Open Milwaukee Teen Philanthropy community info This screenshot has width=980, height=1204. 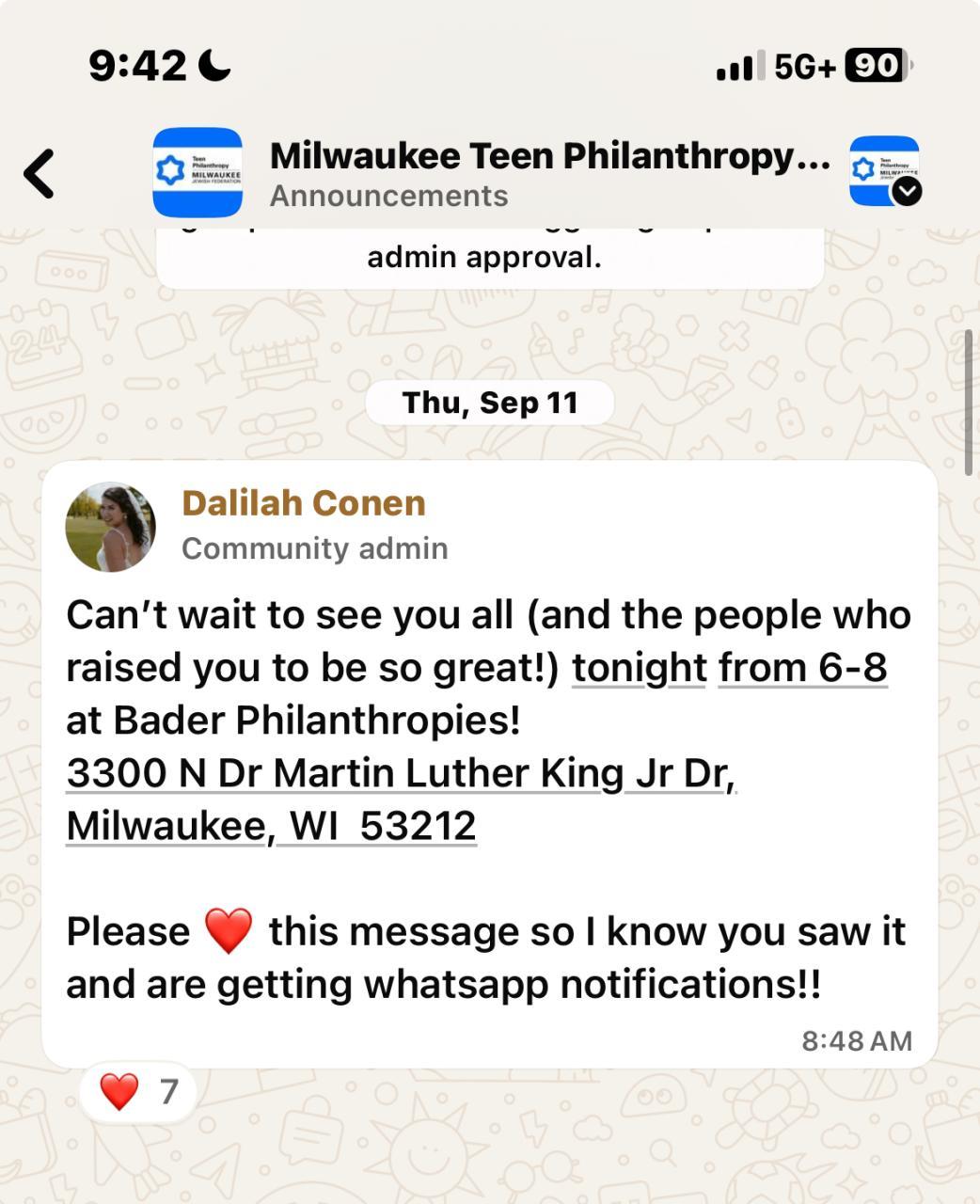(549, 157)
